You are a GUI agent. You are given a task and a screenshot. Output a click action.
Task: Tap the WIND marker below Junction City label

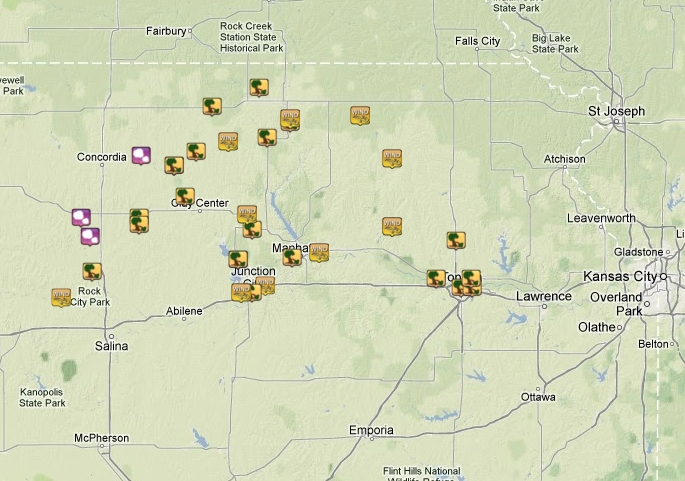(x=240, y=292)
